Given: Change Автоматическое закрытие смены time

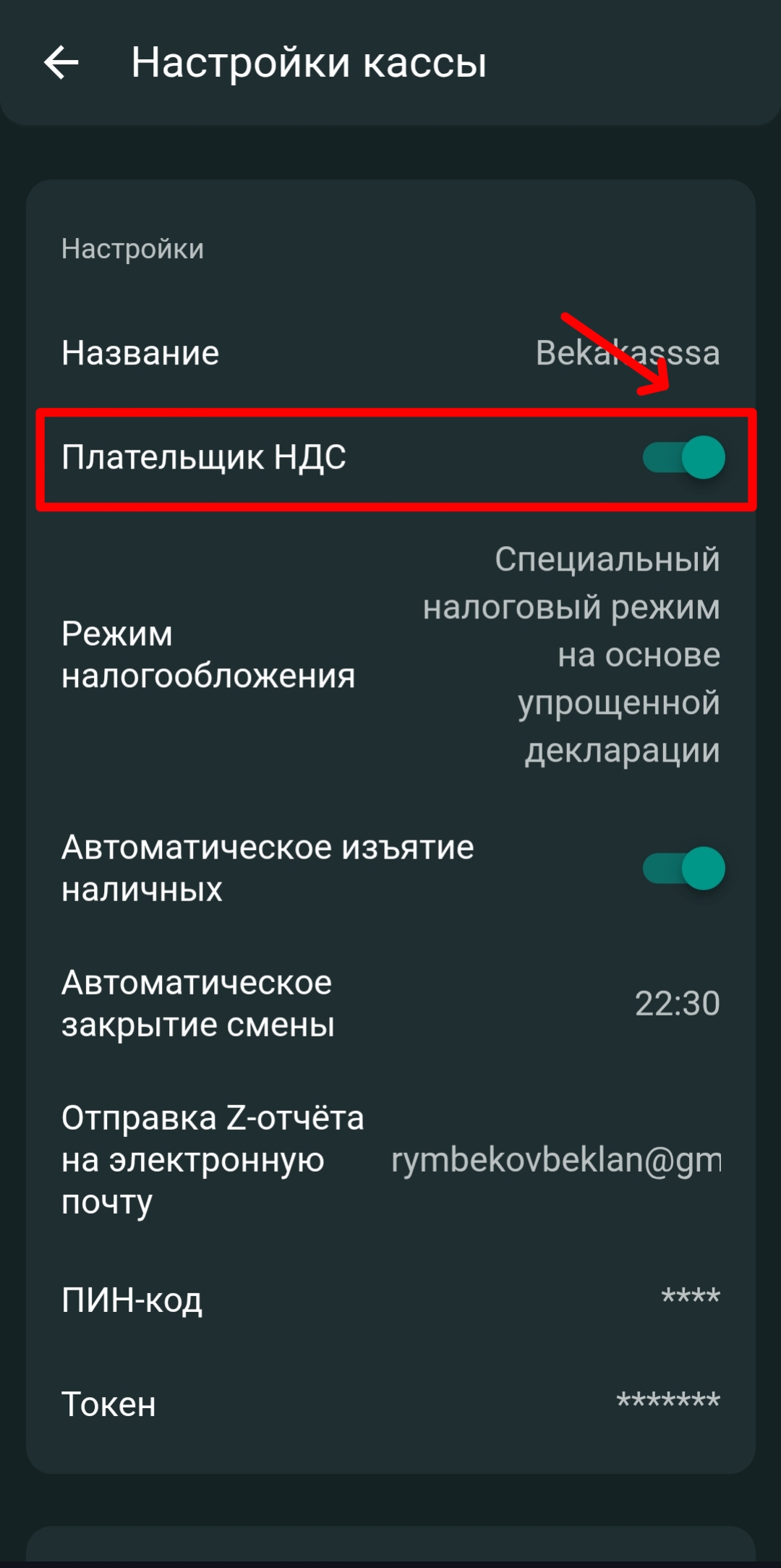Looking at the screenshot, I should (390, 1003).
